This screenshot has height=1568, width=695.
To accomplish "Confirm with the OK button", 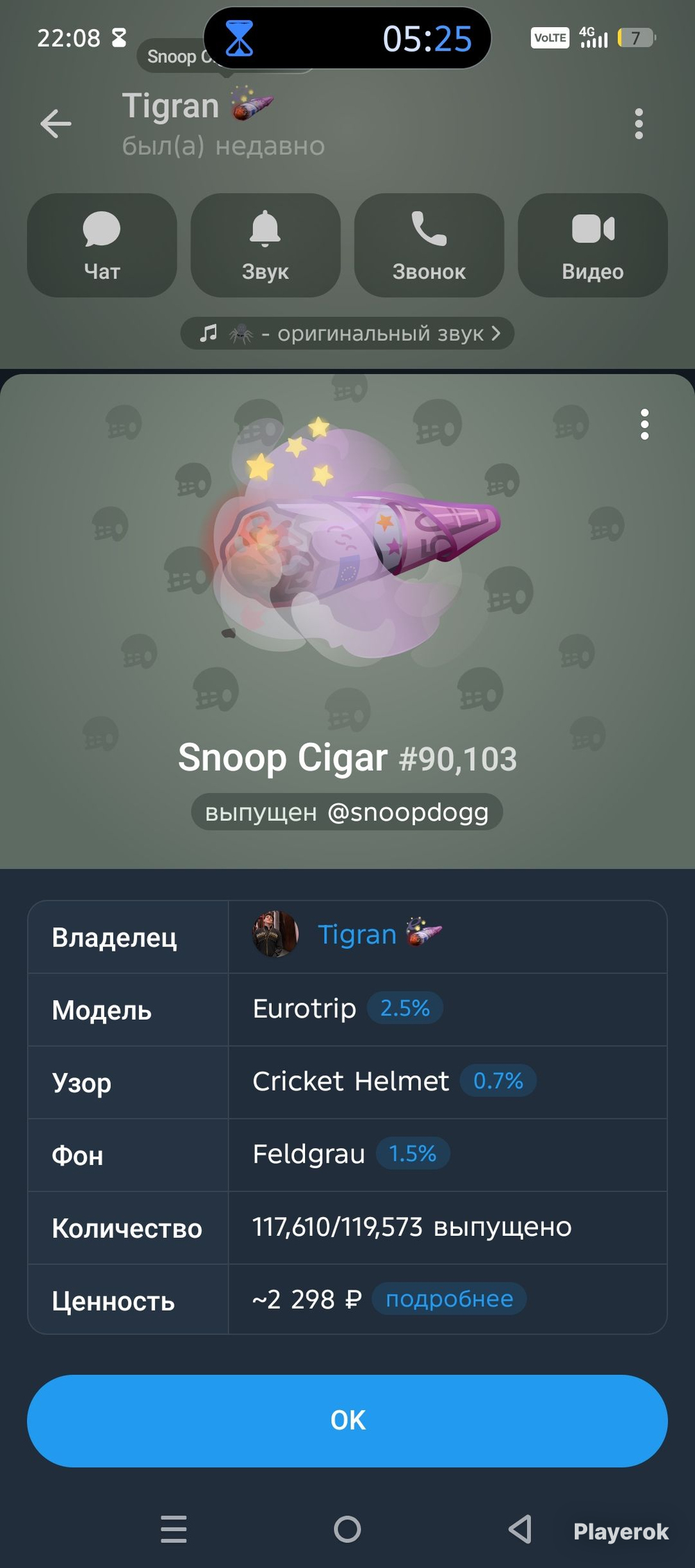I will [x=347, y=1421].
